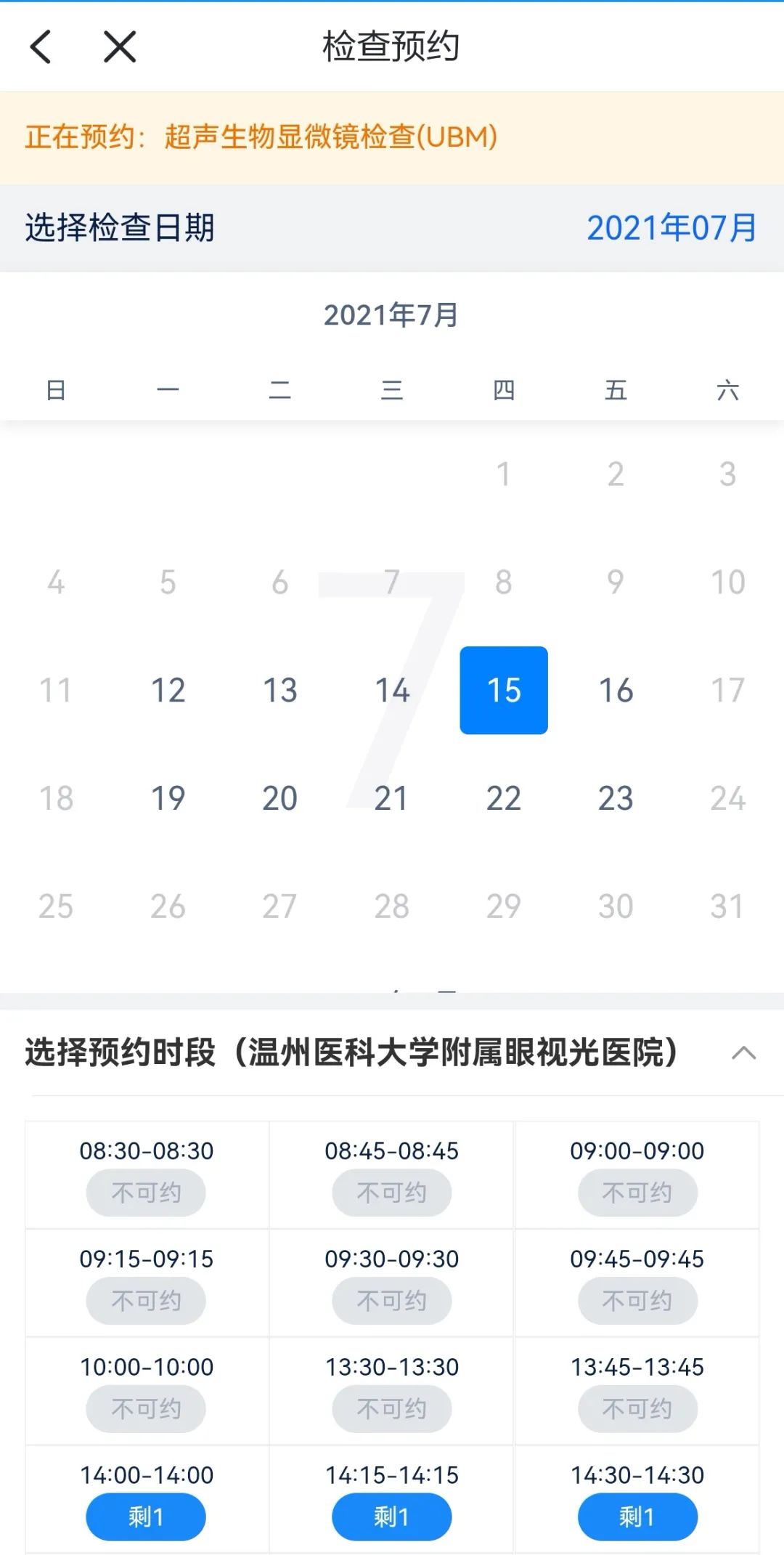Reserve the 14:15-14:15 time slot

391,1516
